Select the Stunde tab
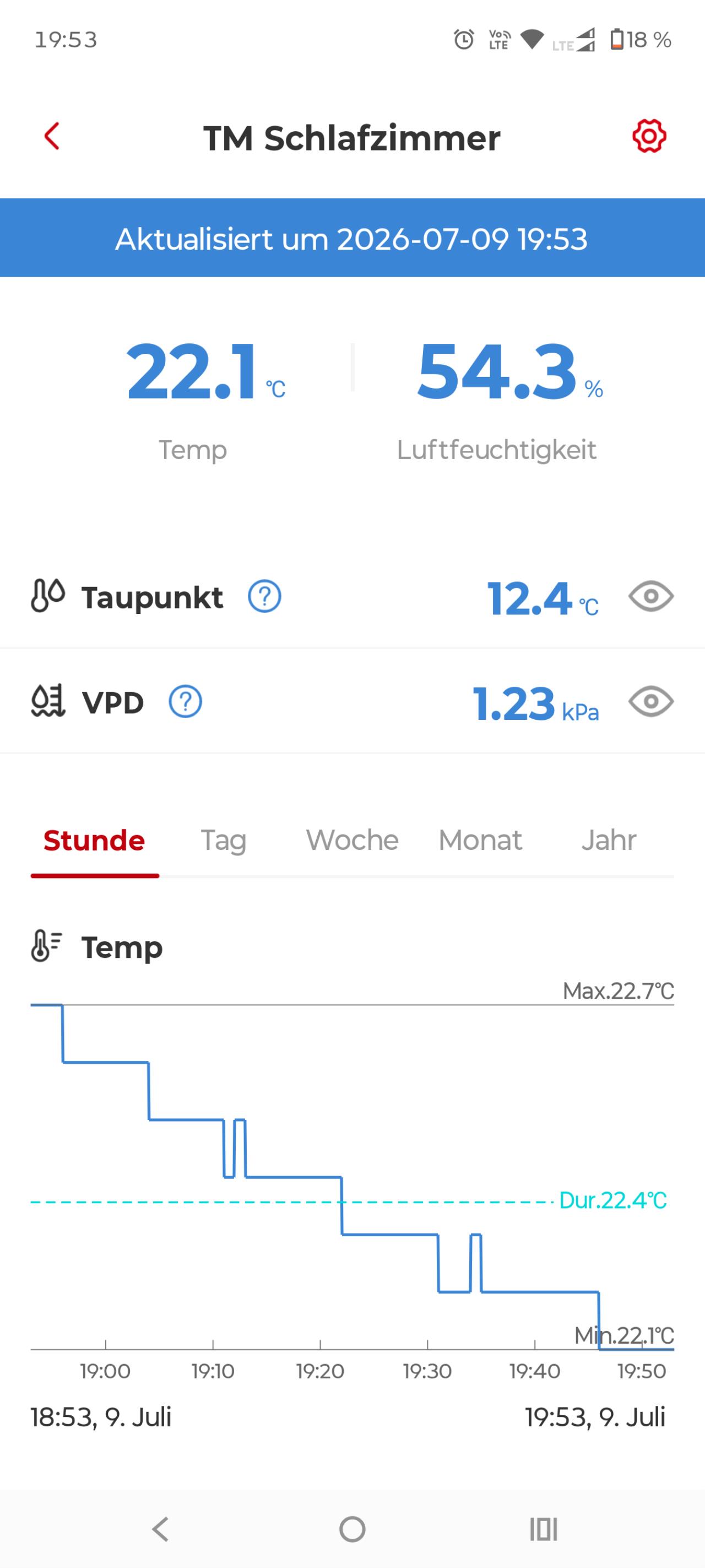Screen dimensions: 705x1568 tap(94, 840)
